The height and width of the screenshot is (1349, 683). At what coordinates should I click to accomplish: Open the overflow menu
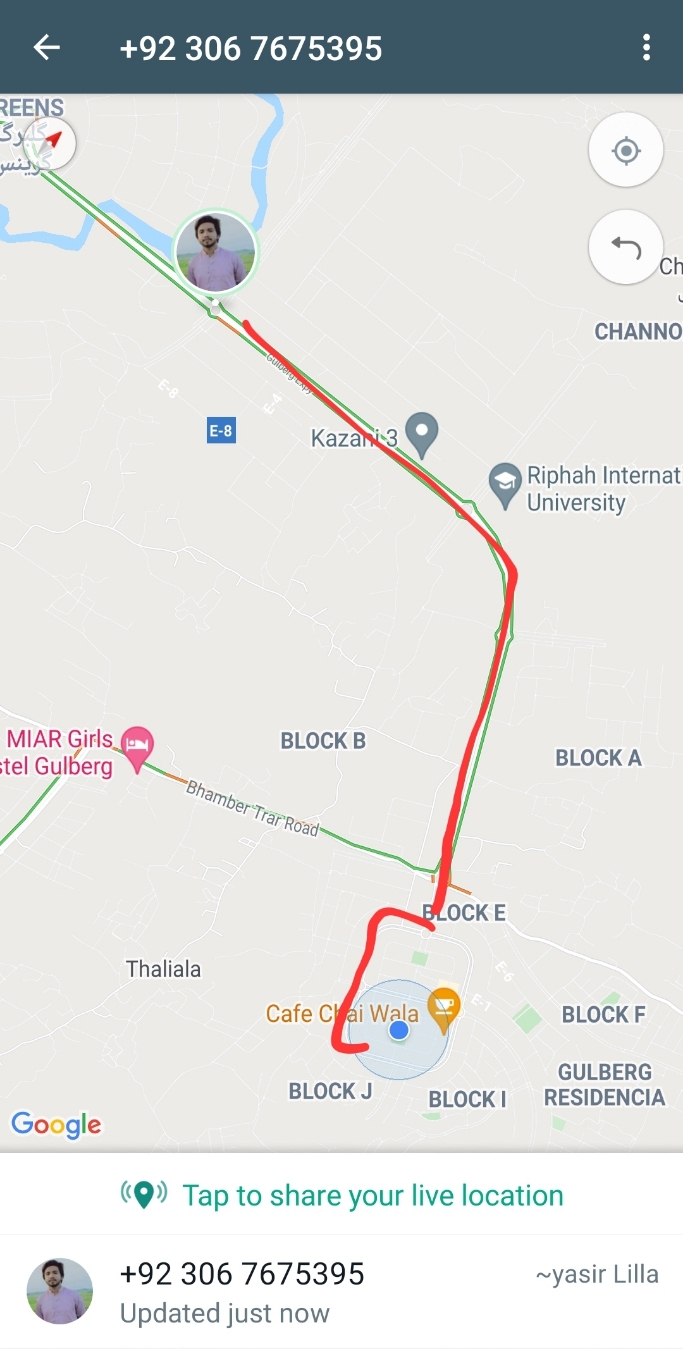coord(646,47)
